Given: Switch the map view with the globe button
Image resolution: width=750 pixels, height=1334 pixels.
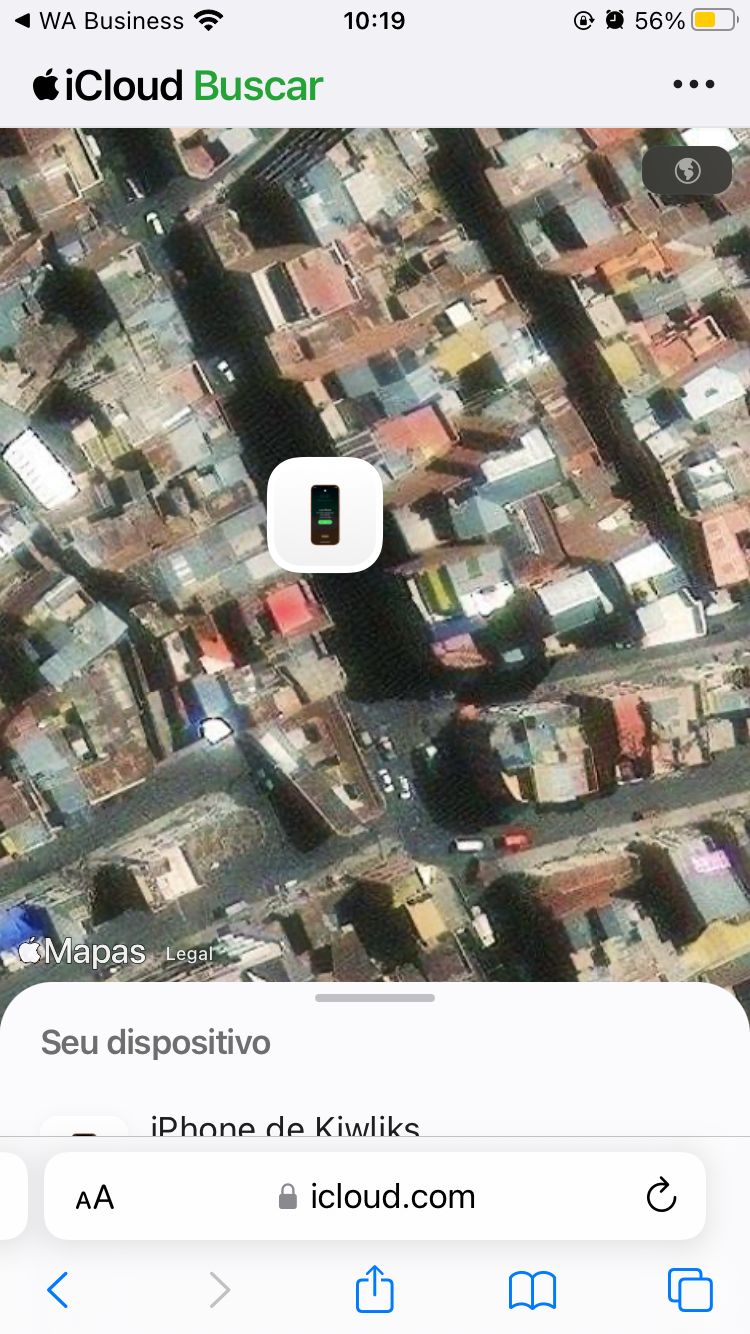Looking at the screenshot, I should [687, 171].
